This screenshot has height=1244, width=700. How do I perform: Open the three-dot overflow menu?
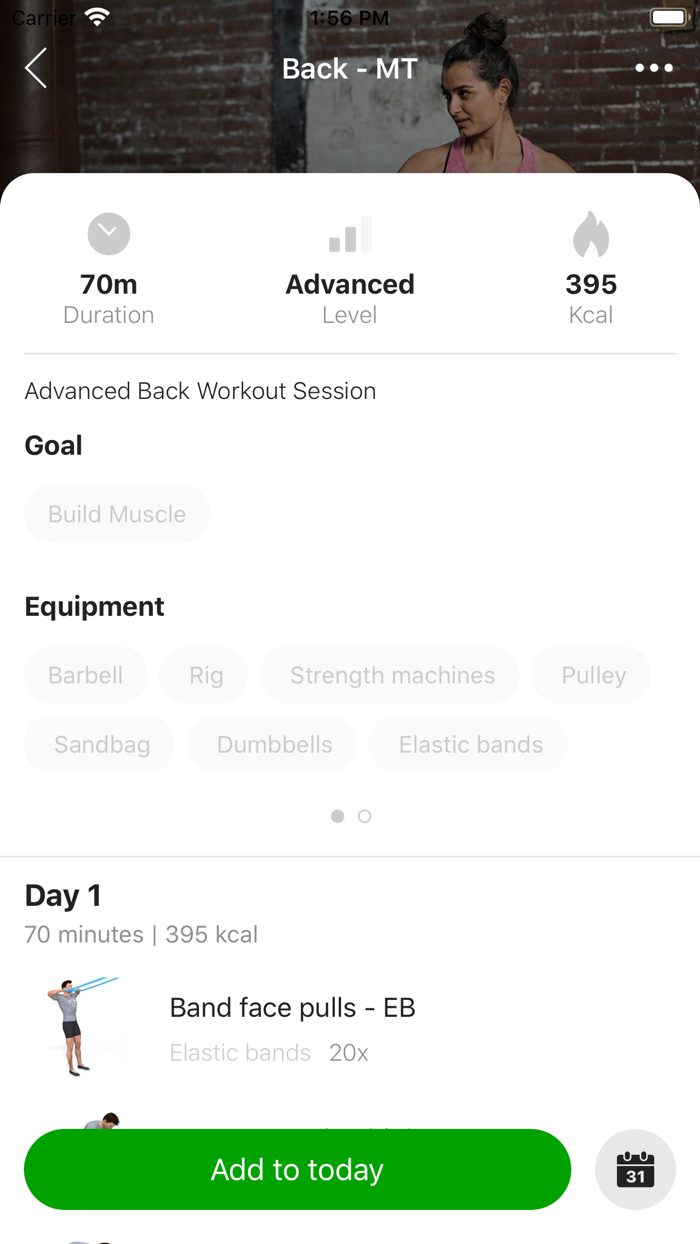tap(653, 68)
